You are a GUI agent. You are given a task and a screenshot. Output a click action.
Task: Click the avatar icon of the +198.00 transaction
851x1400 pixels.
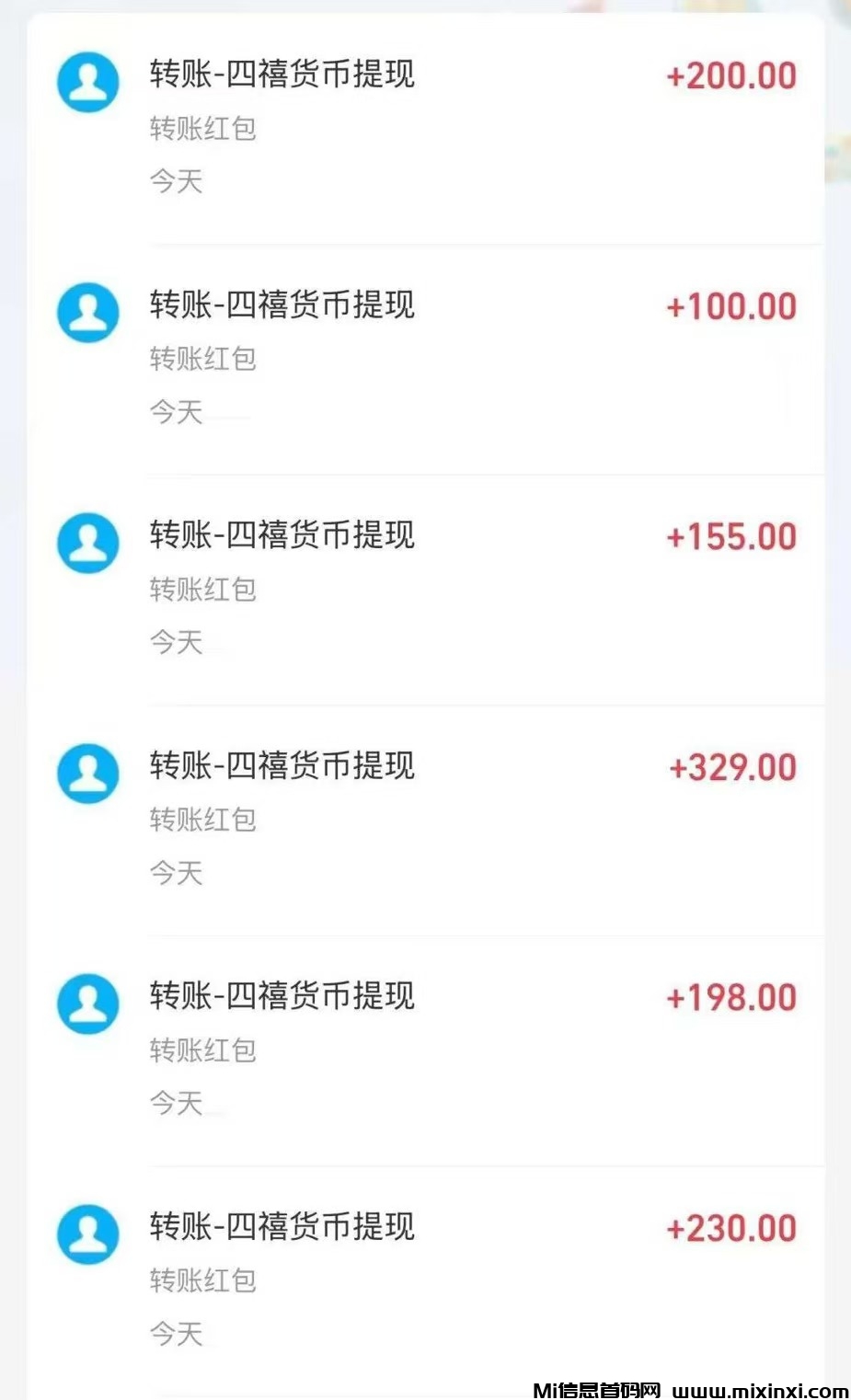[87, 1004]
